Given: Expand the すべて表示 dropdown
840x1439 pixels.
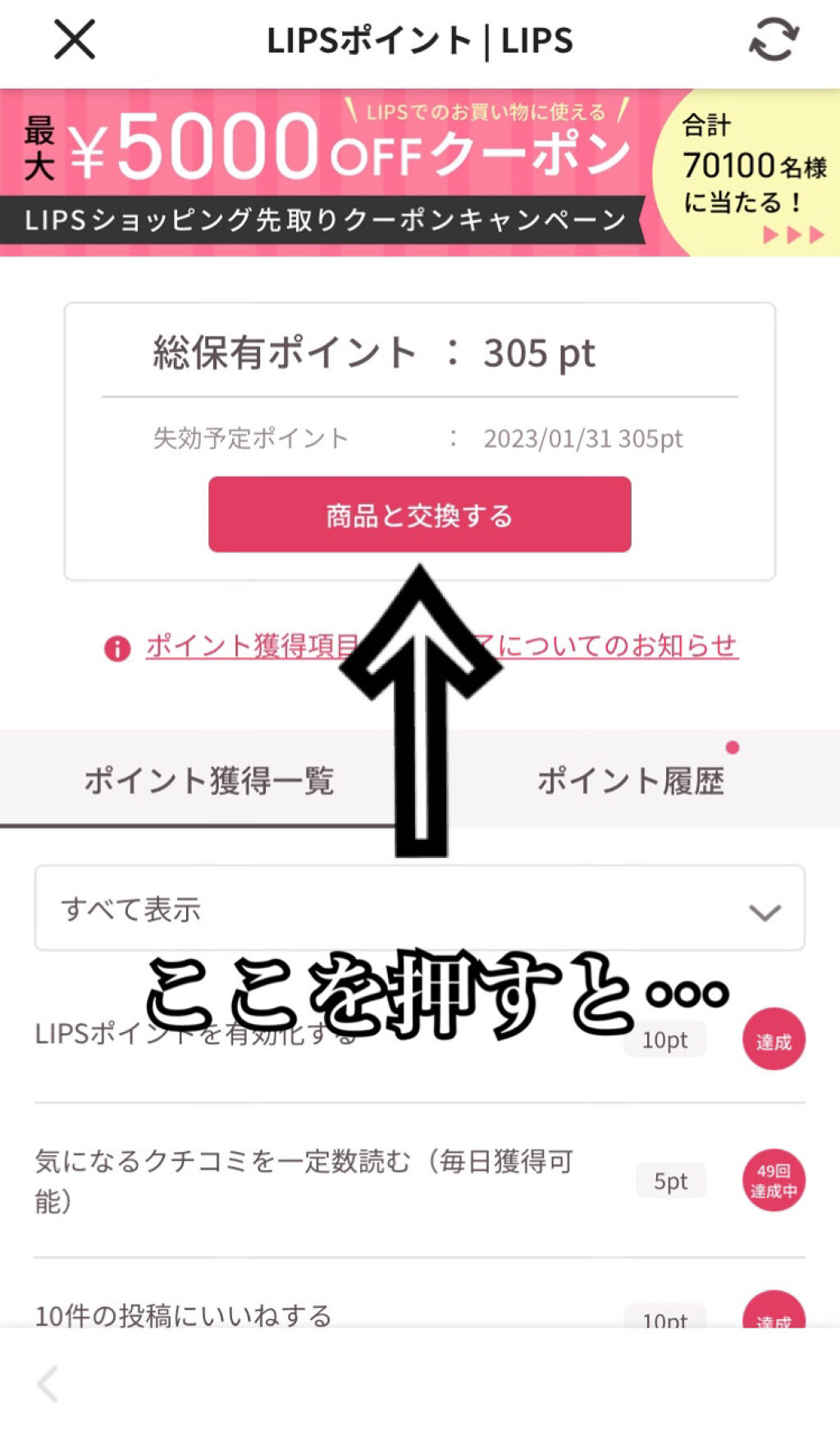Looking at the screenshot, I should point(419,908).
